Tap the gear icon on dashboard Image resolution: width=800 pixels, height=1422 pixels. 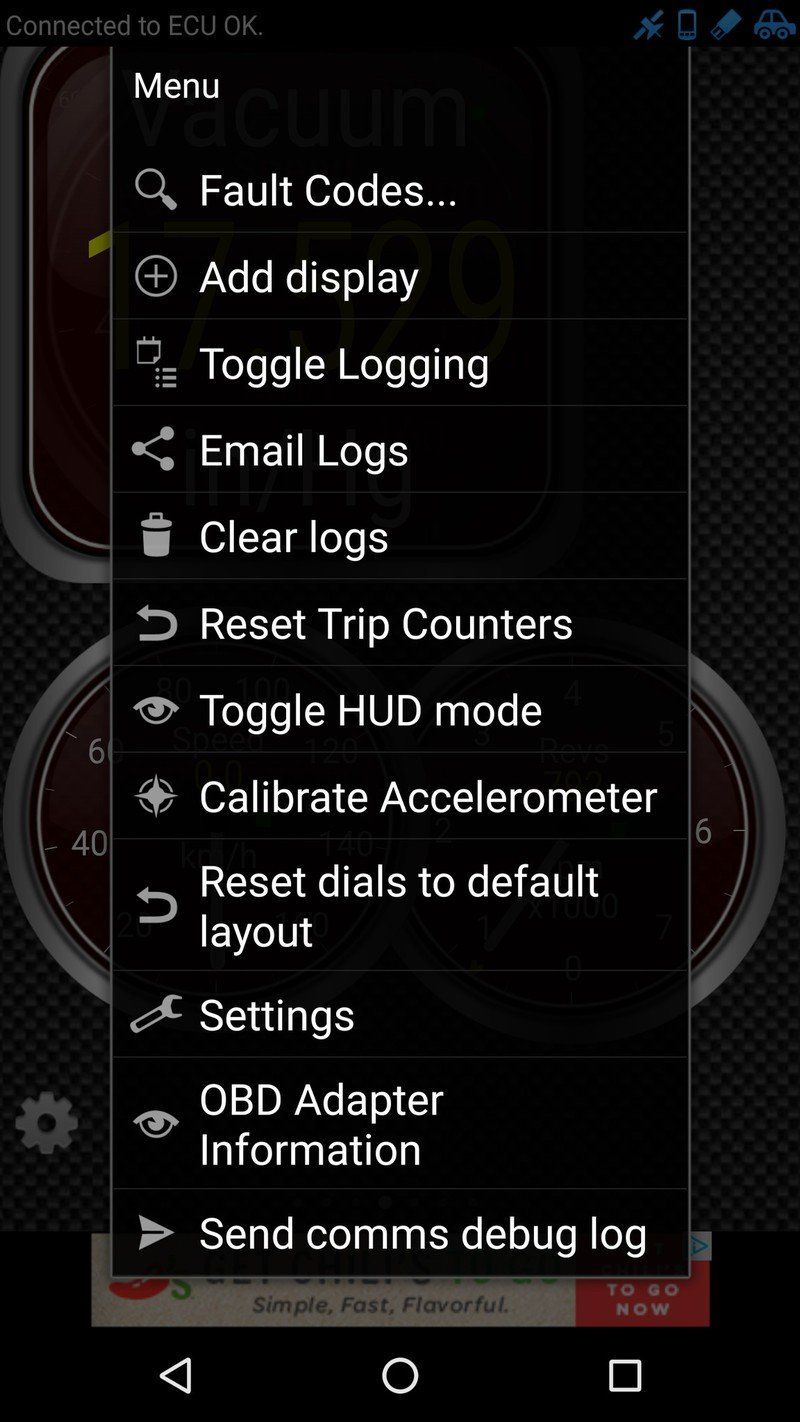[x=46, y=1122]
